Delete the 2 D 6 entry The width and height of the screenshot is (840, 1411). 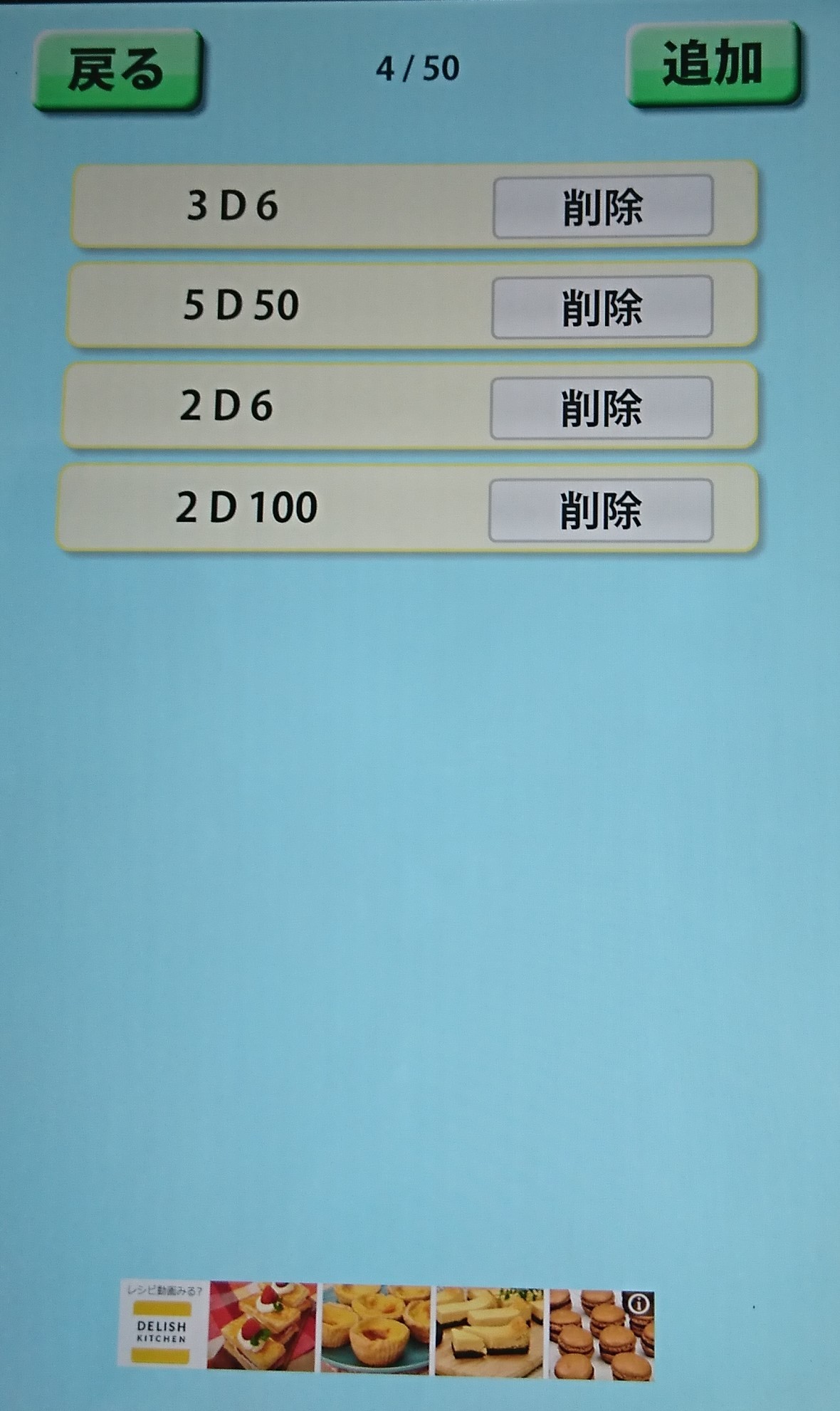click(601, 408)
